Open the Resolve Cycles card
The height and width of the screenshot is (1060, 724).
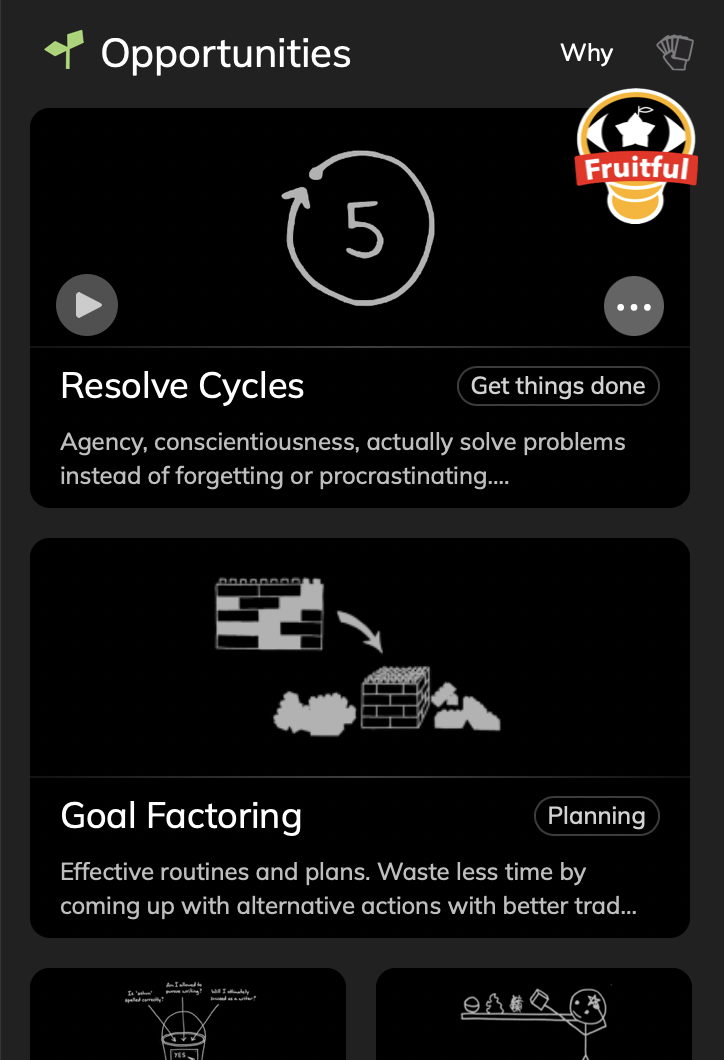pyautogui.click(x=182, y=386)
